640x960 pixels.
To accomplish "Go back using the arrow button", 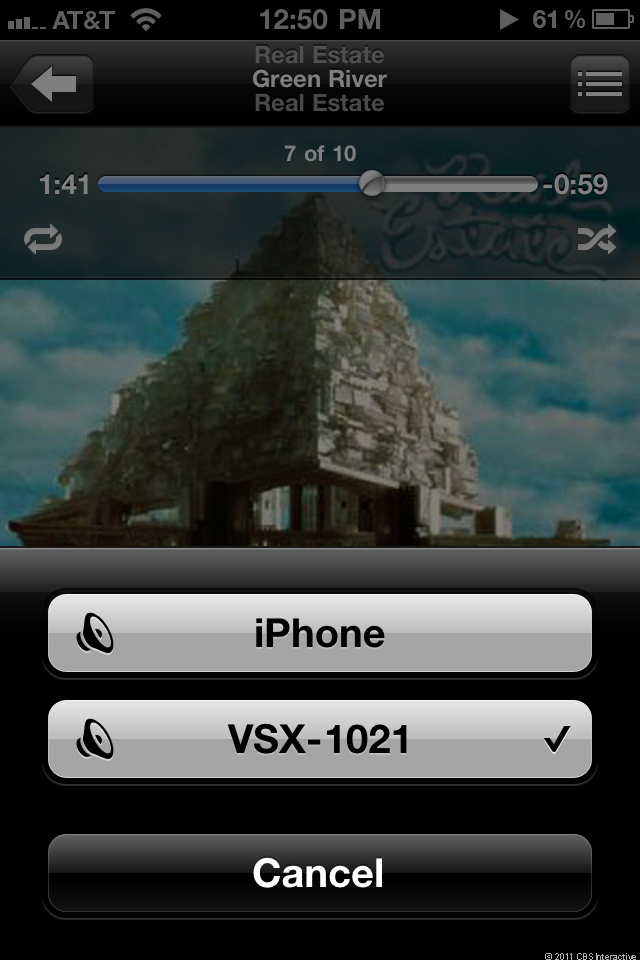I will pos(53,84).
